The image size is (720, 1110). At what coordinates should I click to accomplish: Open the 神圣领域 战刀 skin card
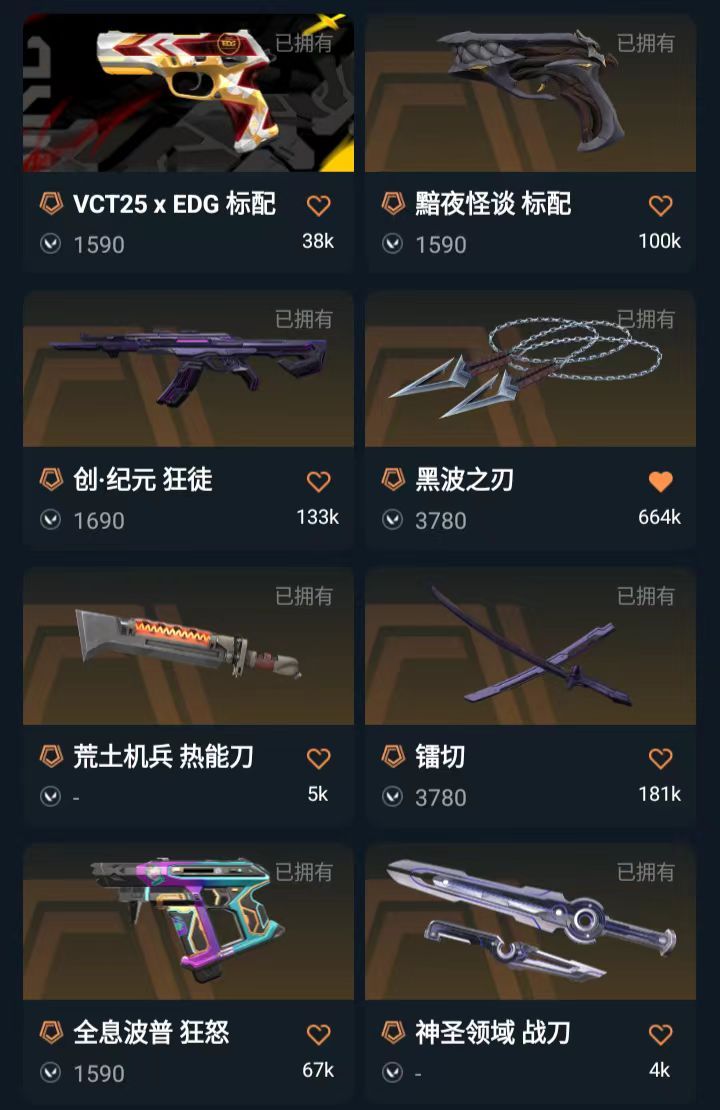point(530,922)
